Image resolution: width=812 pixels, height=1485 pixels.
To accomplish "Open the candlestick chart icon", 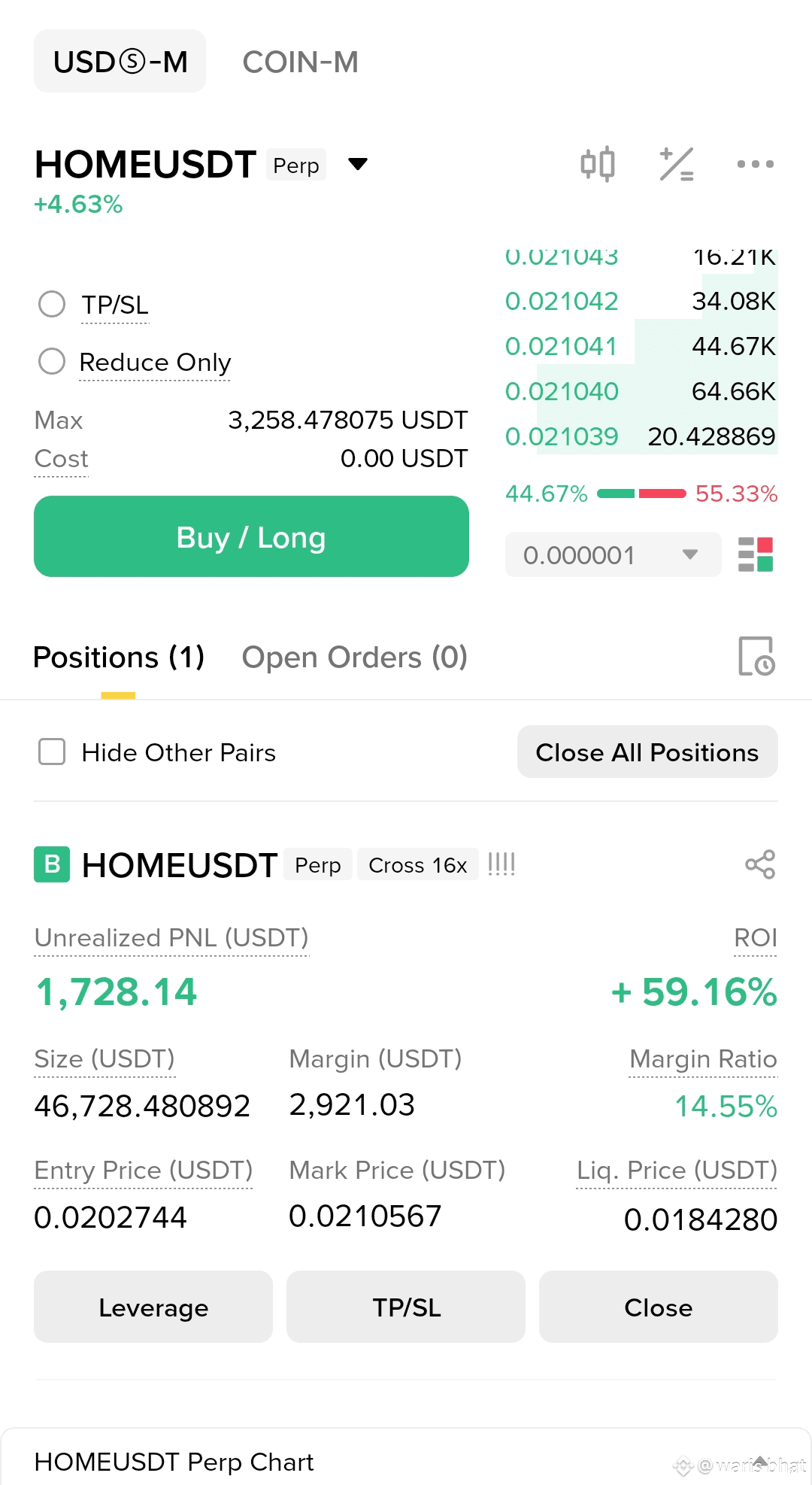I will click(x=598, y=164).
